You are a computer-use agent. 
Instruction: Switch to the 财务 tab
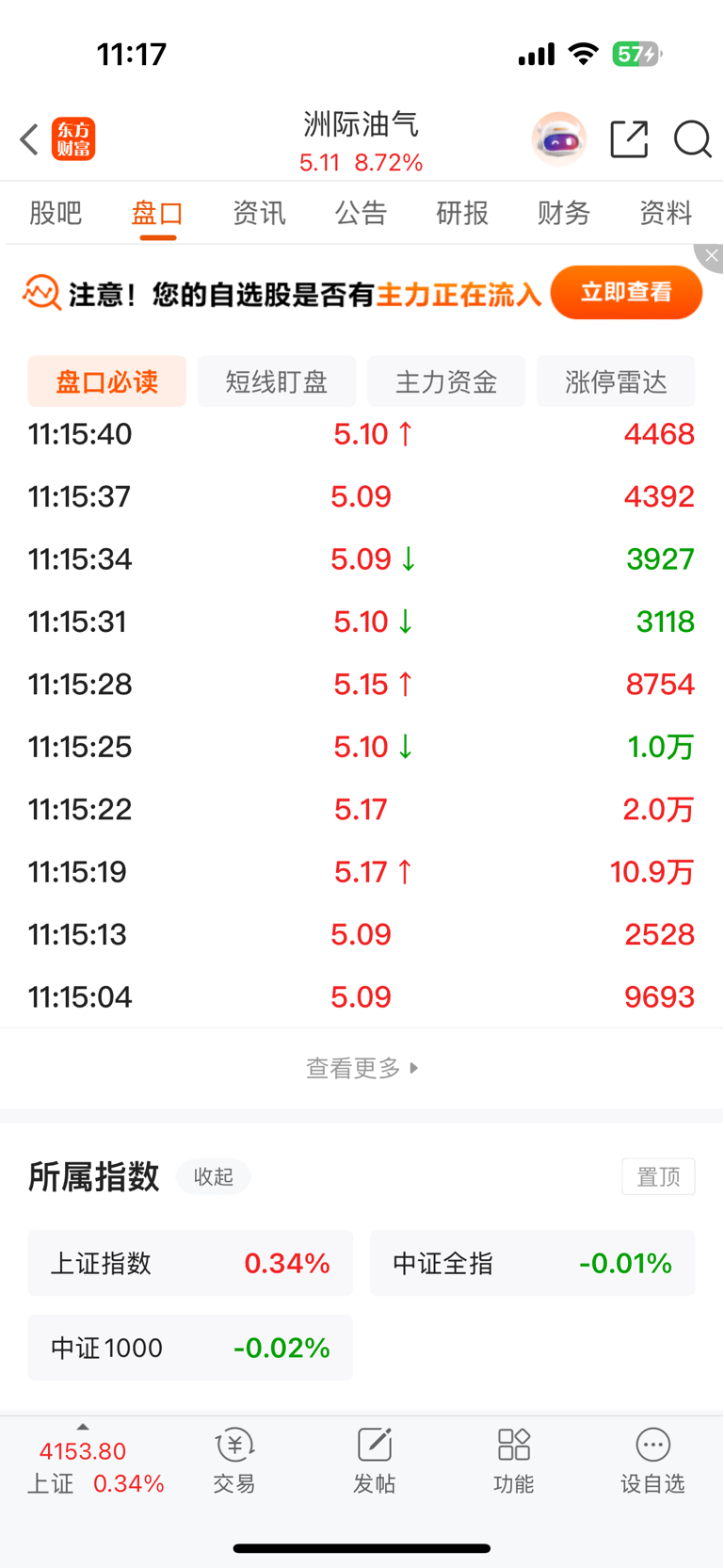click(x=564, y=213)
